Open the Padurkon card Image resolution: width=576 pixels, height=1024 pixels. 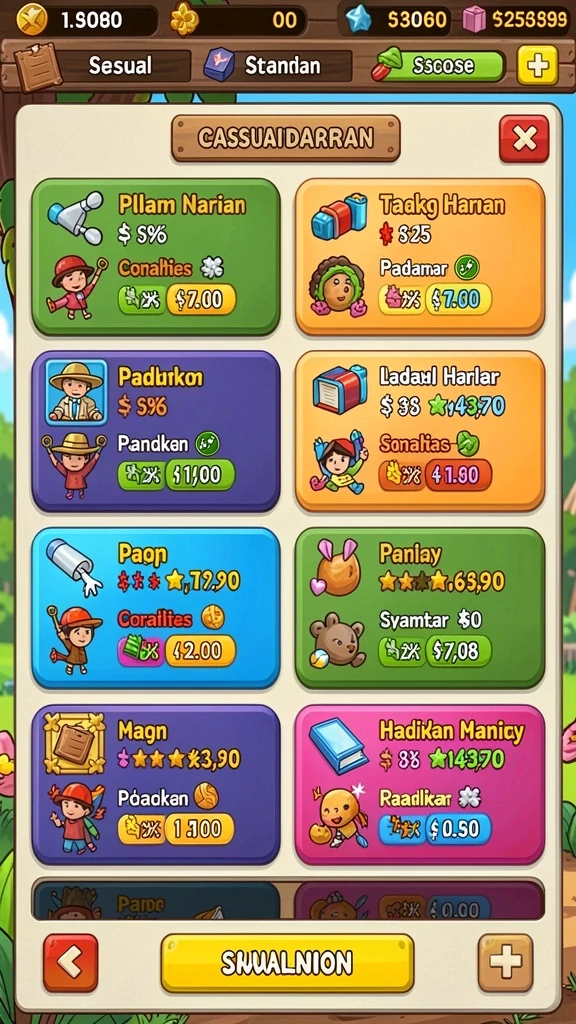click(155, 431)
